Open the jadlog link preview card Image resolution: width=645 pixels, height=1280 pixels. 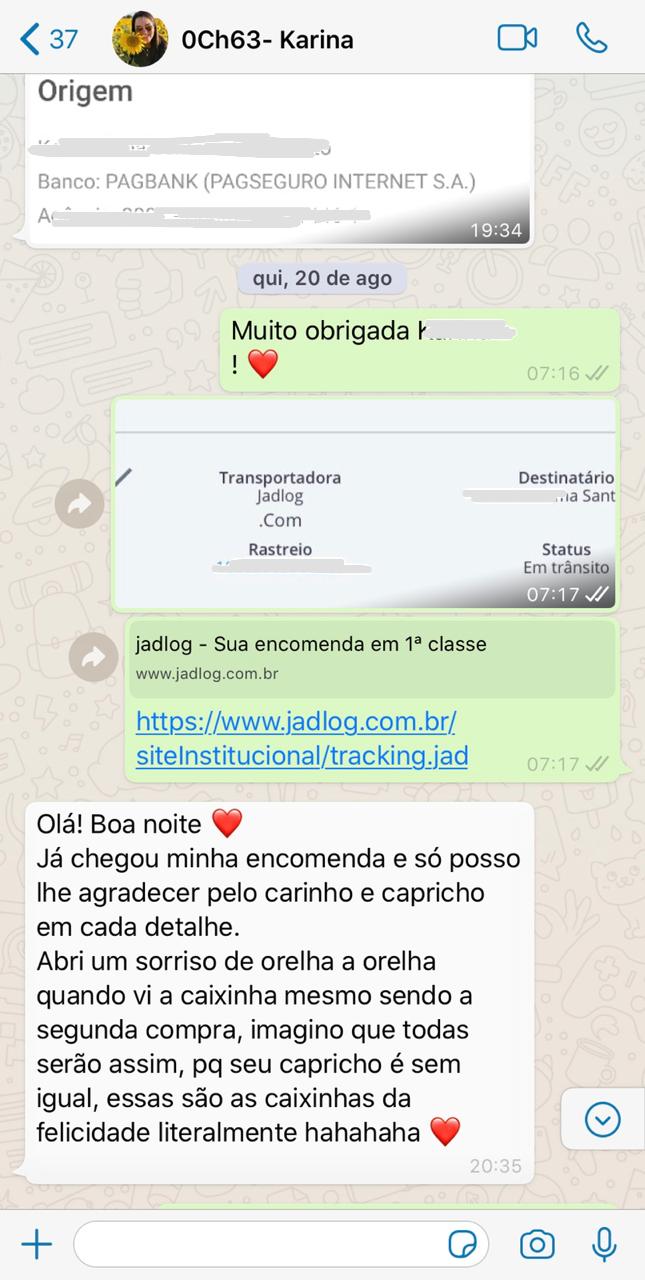(x=372, y=658)
